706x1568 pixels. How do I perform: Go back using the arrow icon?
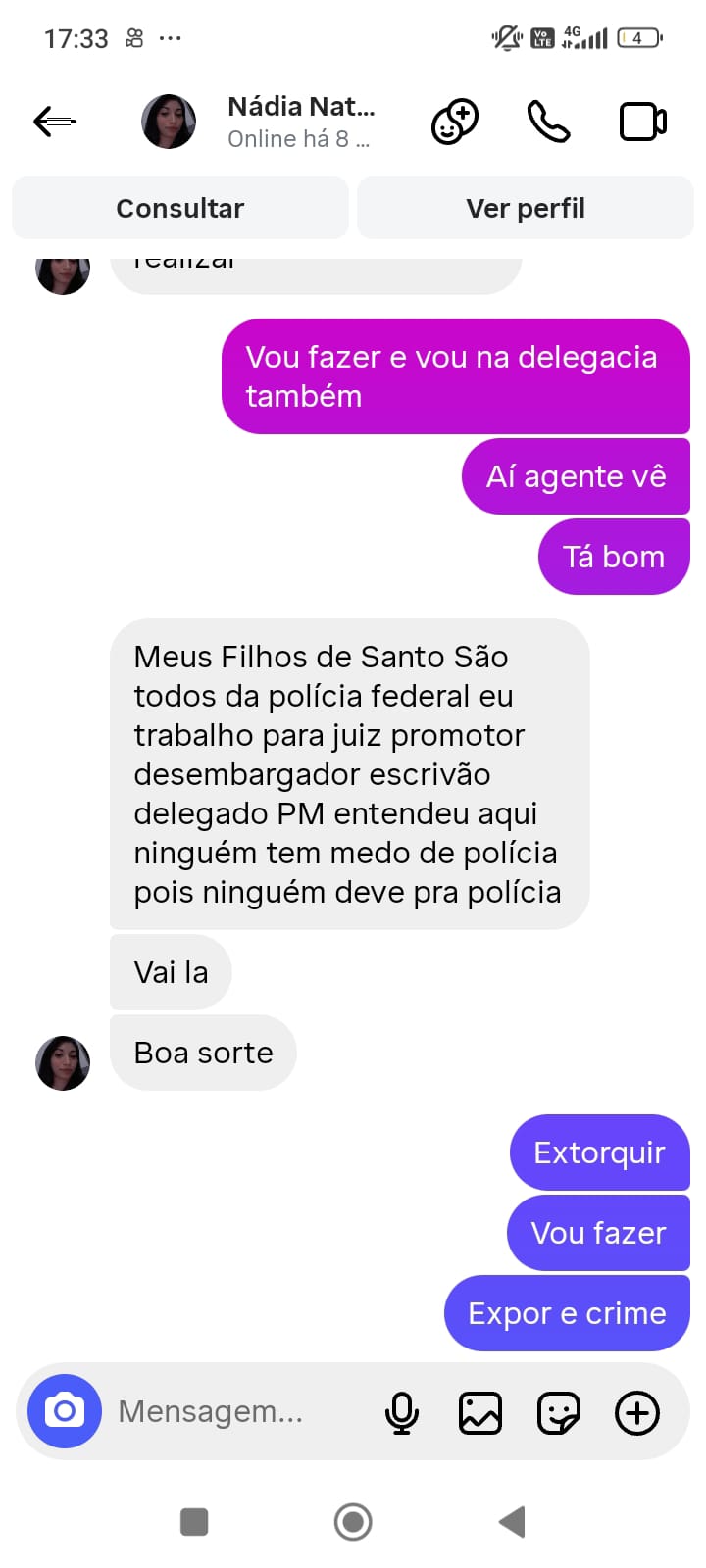pos(55,121)
